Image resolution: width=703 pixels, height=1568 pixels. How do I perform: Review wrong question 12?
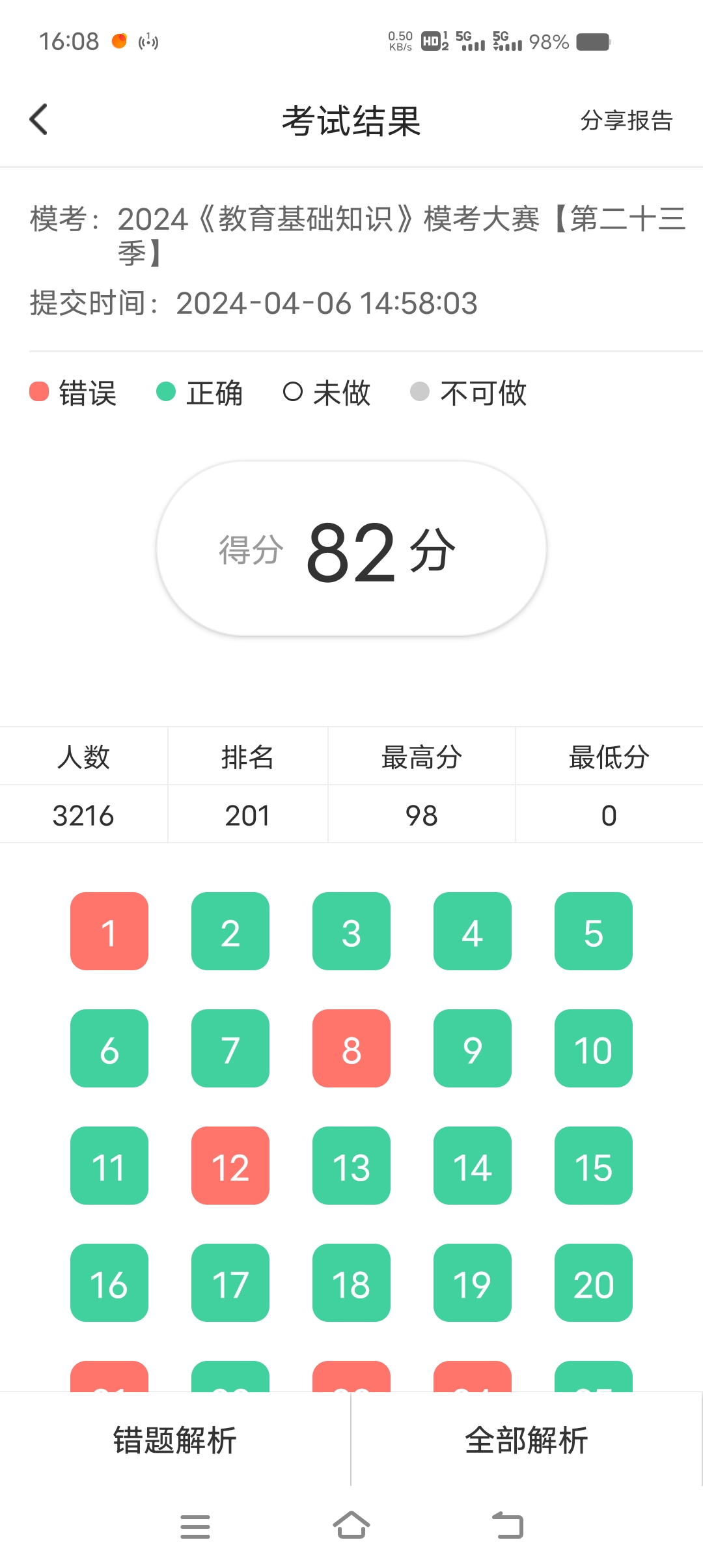click(x=230, y=1166)
